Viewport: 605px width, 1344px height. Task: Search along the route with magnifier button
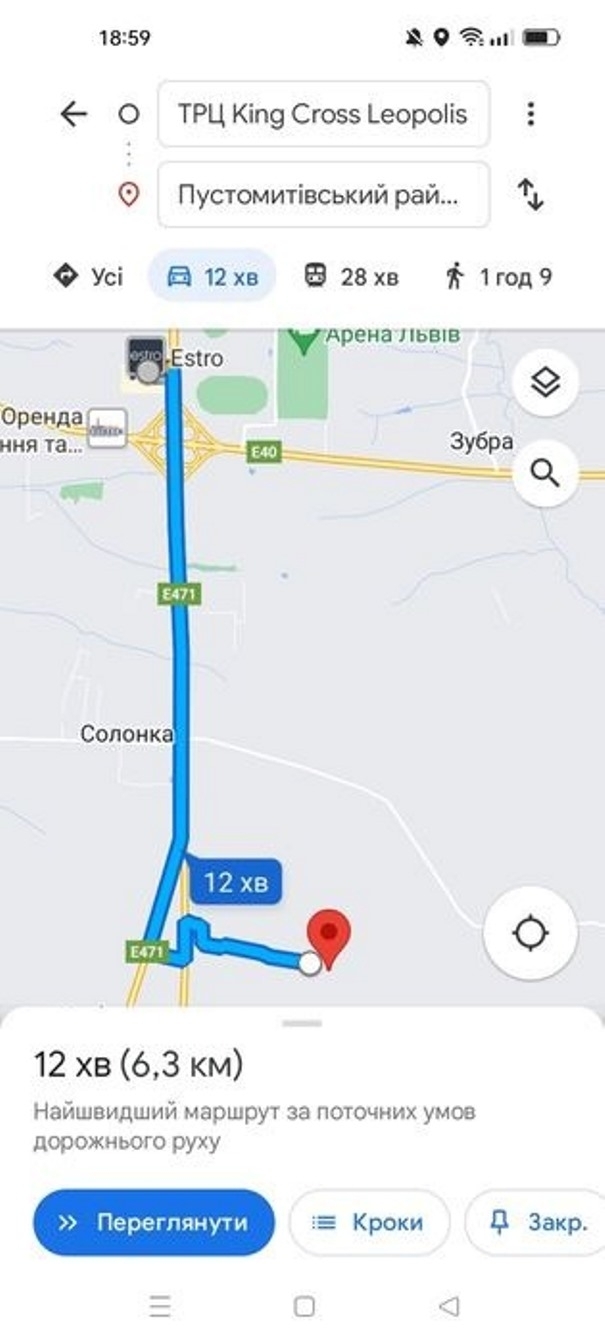pos(545,473)
